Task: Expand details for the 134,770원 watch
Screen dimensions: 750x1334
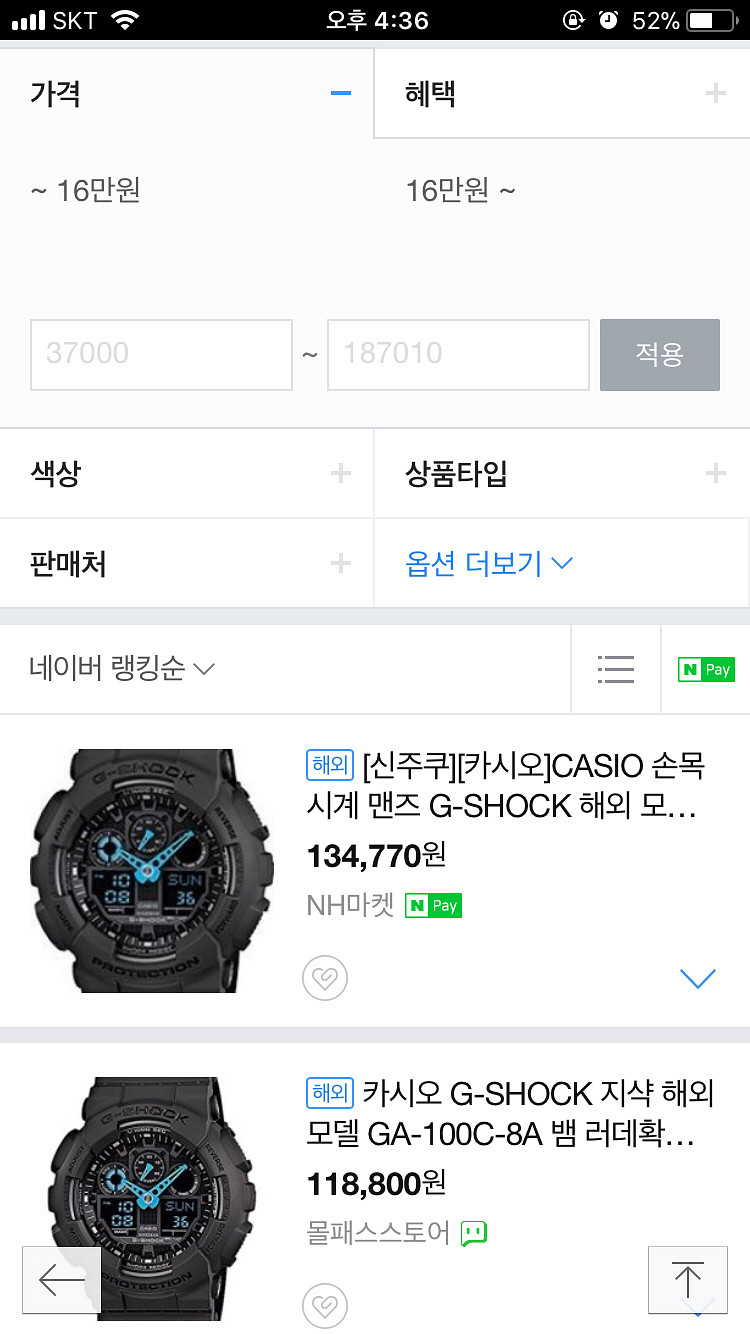Action: (697, 979)
